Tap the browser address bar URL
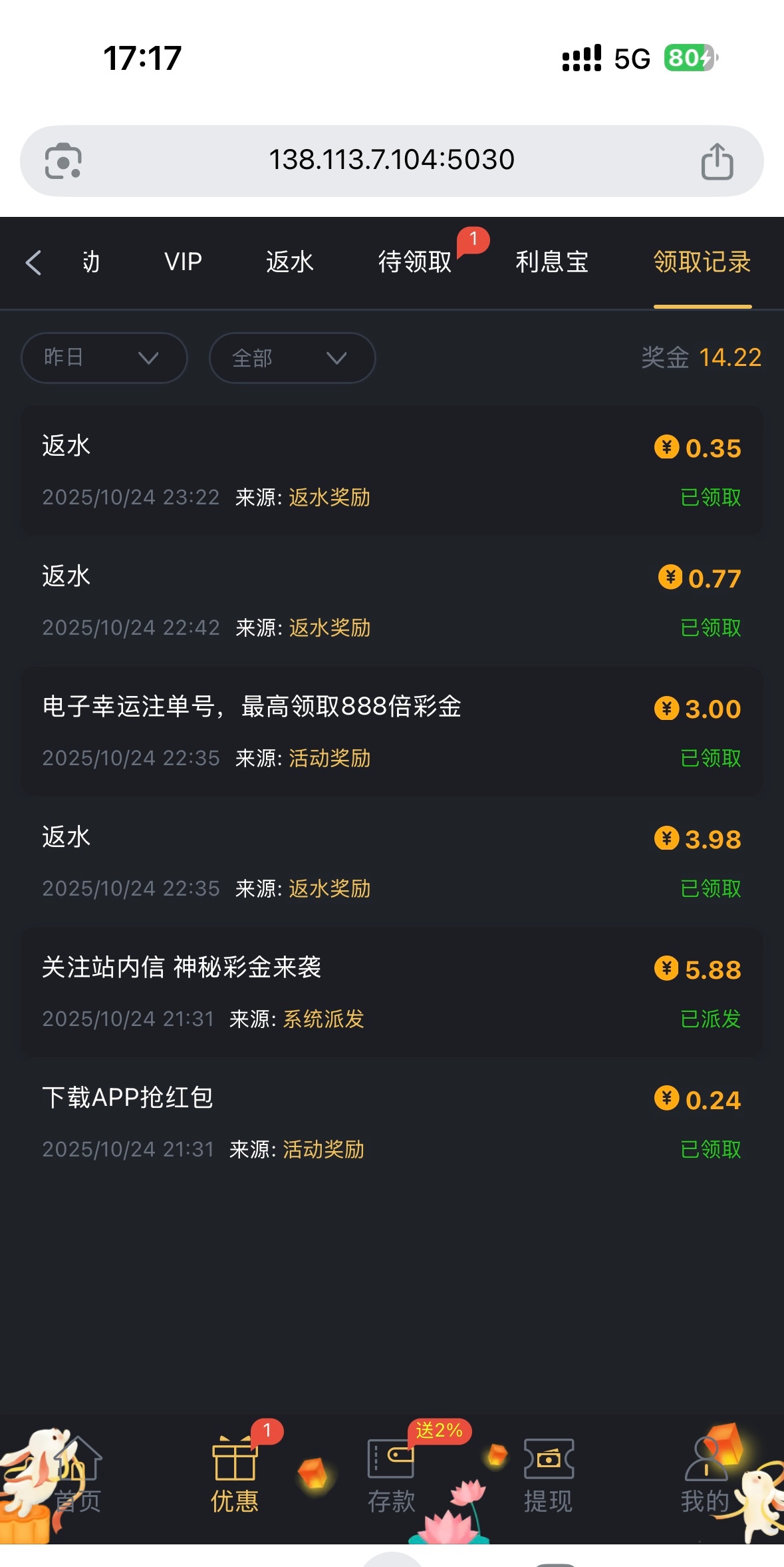Screen dimensions: 784x1567 click(391, 160)
